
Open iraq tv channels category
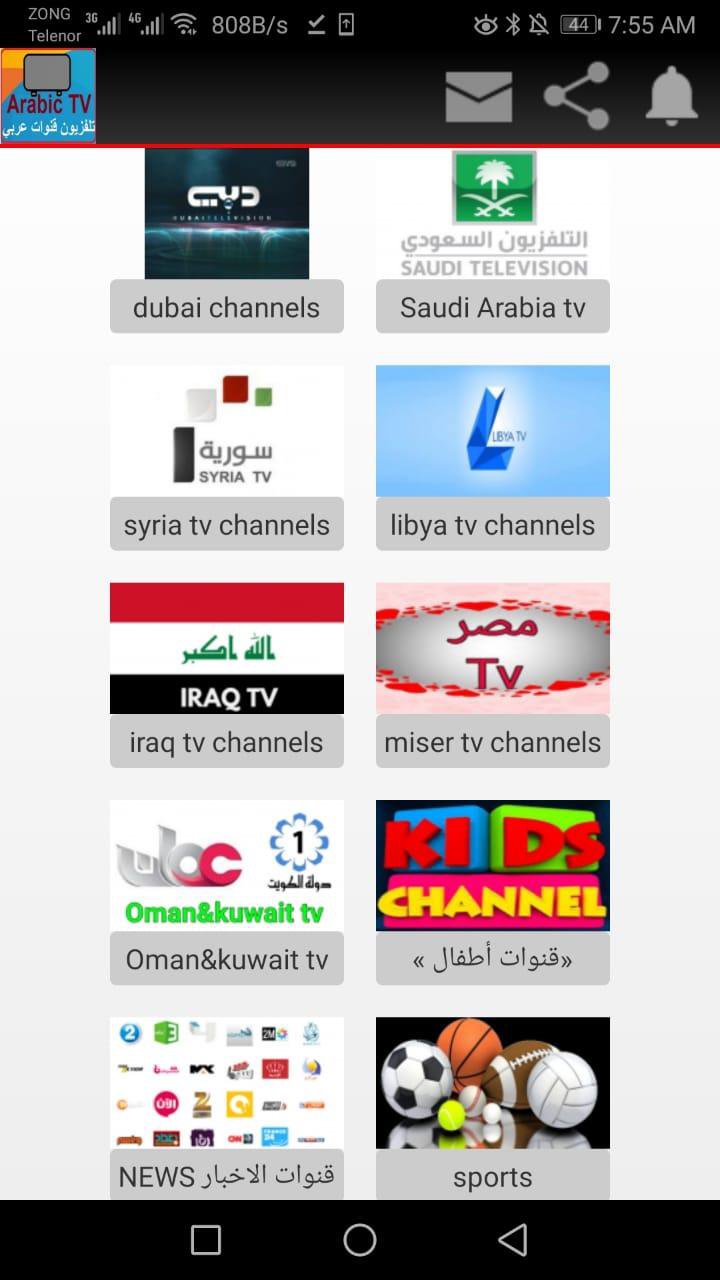[x=226, y=741]
